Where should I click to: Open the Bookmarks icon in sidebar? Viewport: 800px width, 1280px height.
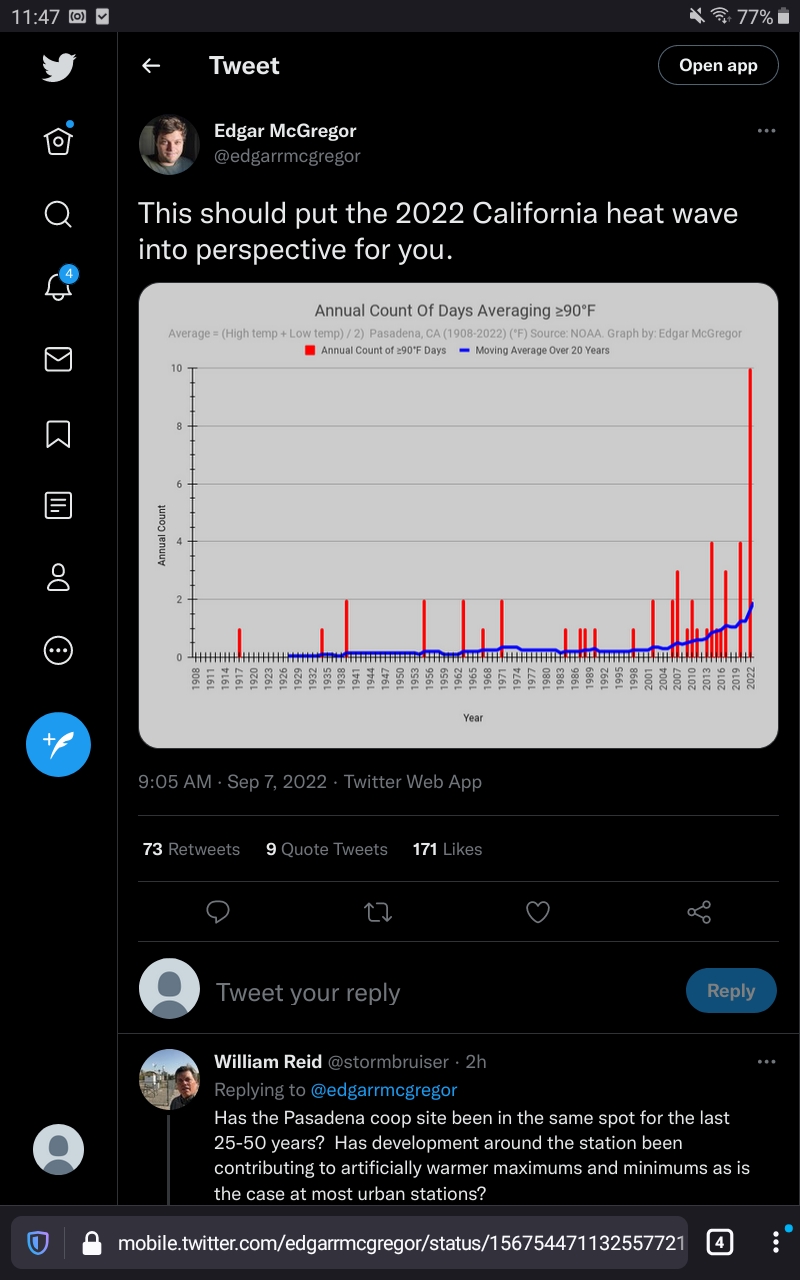[x=58, y=433]
